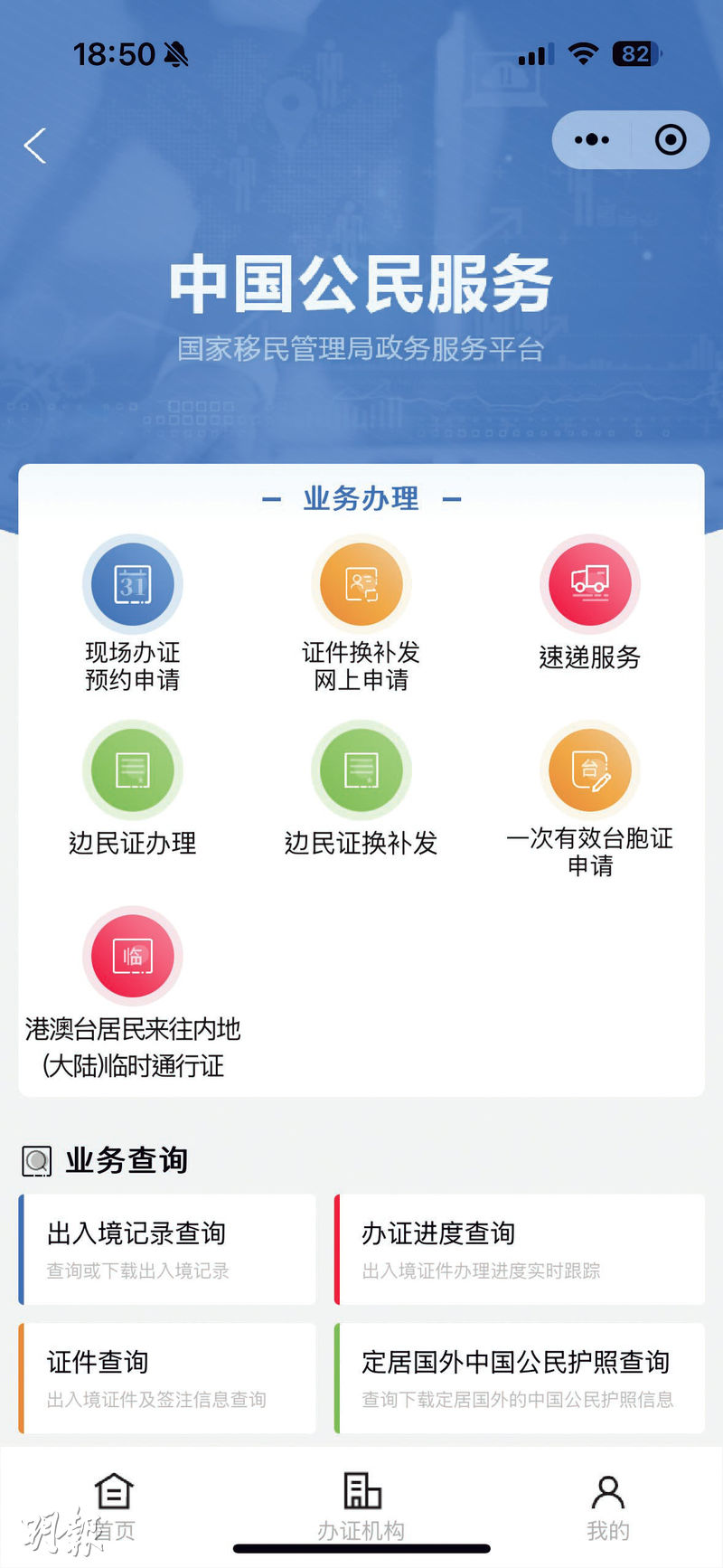Open the mini program three-dot menu
This screenshot has height=1568, width=723.
click(592, 140)
